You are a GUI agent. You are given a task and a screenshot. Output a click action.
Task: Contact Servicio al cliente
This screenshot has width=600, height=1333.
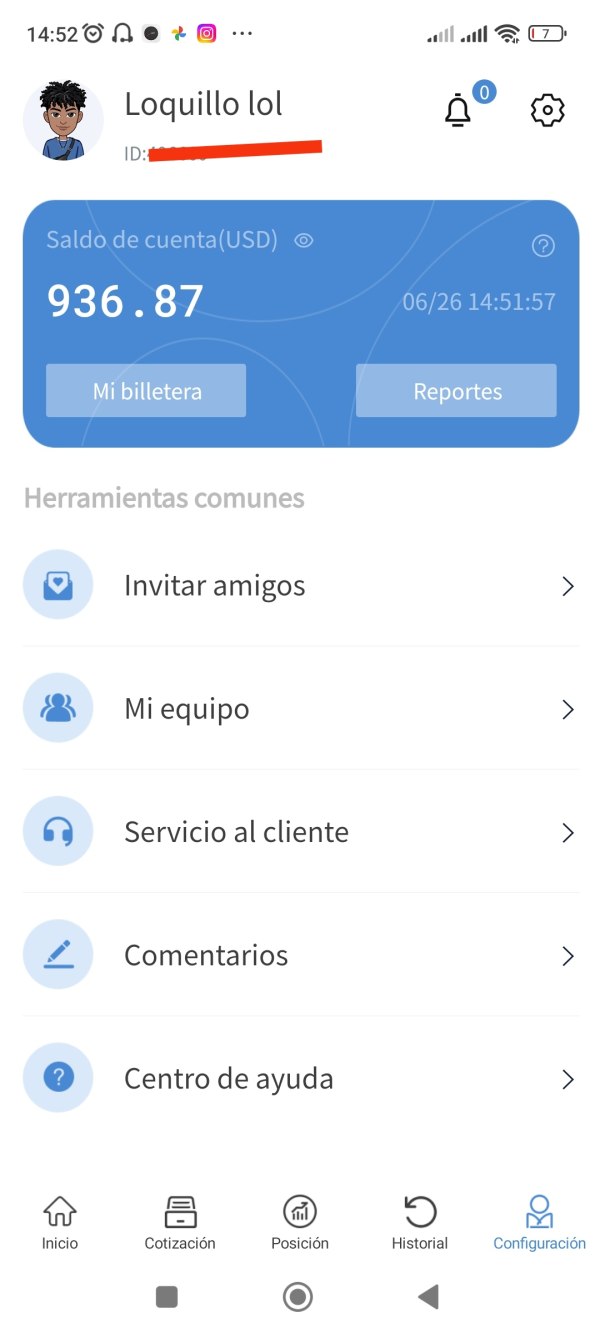tap(300, 832)
